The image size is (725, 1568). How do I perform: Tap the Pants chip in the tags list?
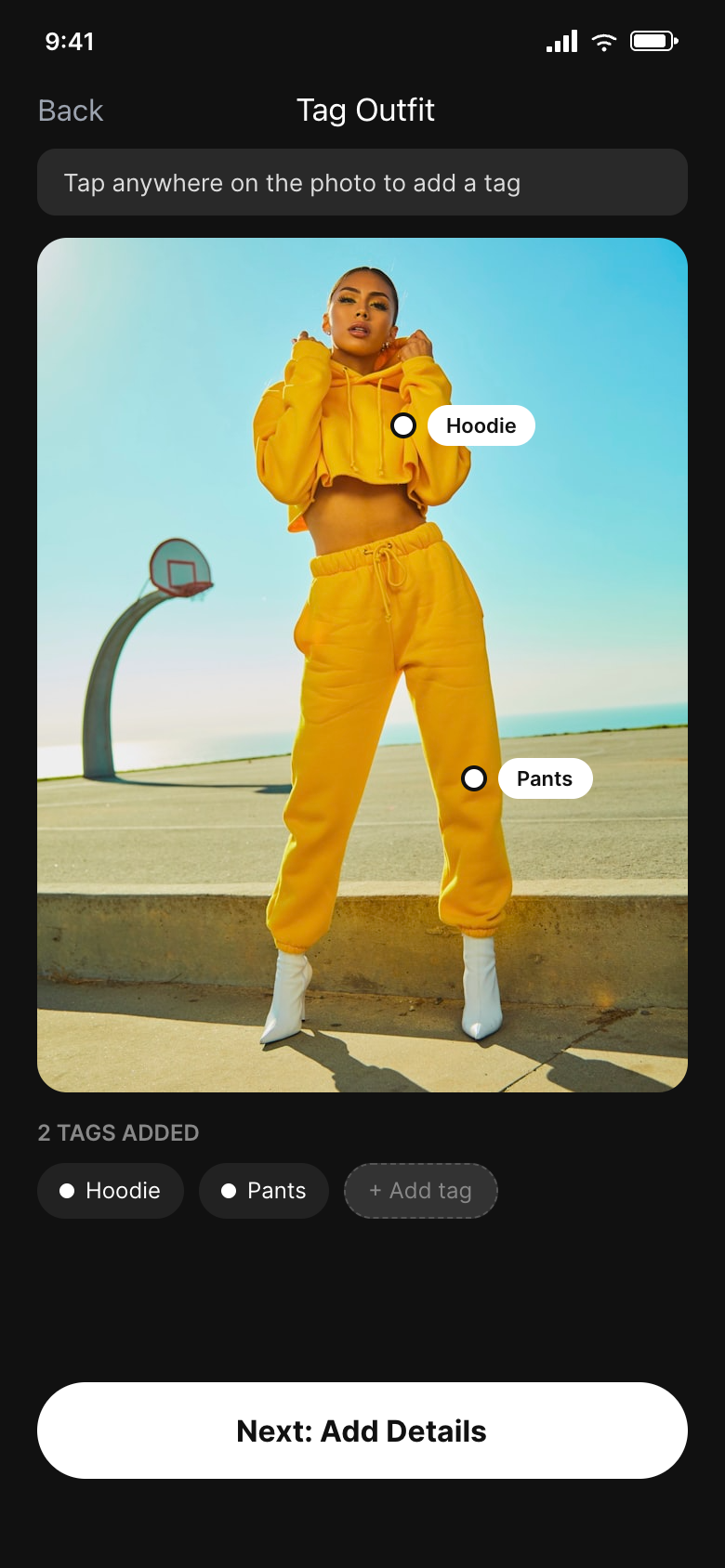[264, 1191]
